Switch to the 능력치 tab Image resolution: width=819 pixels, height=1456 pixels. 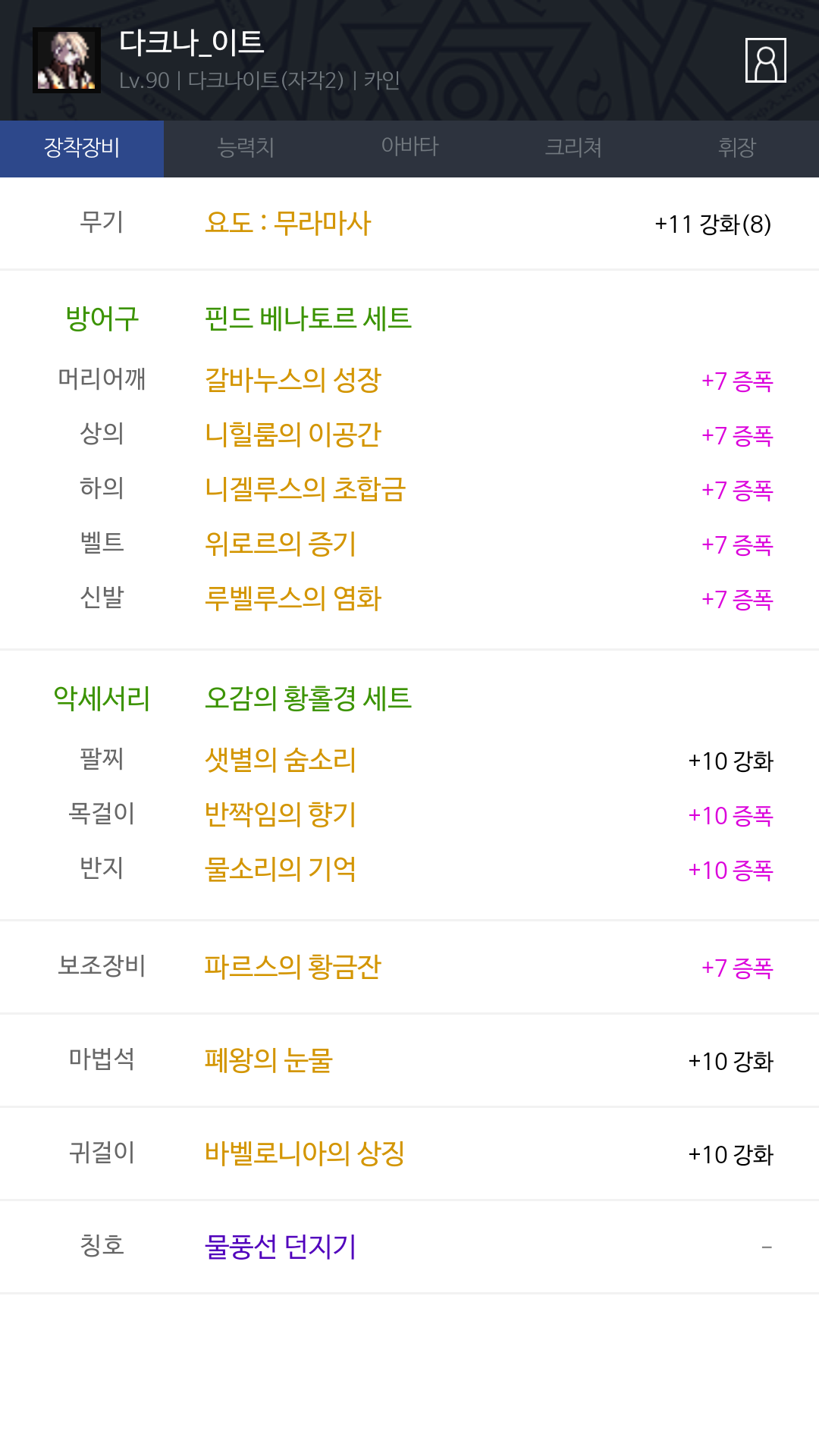(x=246, y=148)
